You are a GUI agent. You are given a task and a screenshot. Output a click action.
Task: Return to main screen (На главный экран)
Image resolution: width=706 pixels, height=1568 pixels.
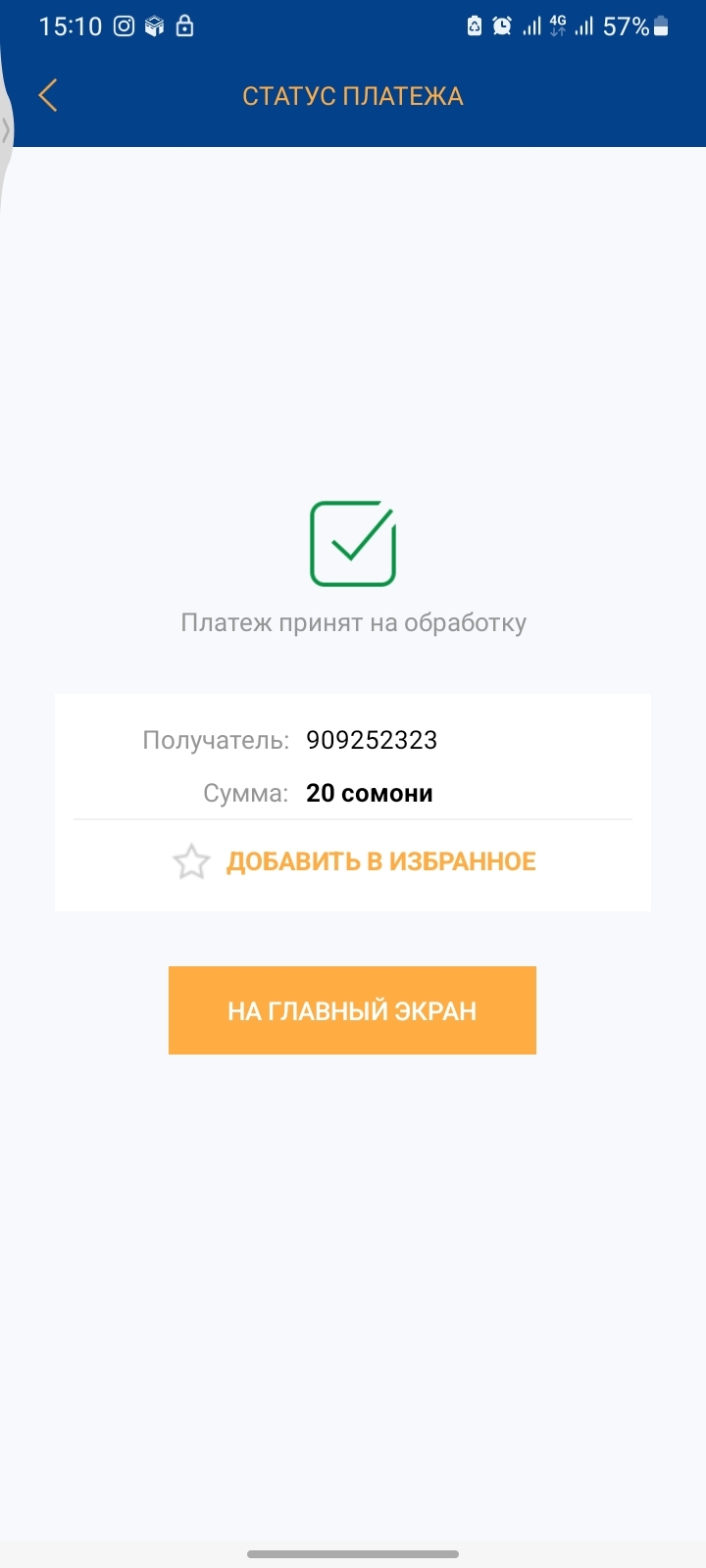352,1010
